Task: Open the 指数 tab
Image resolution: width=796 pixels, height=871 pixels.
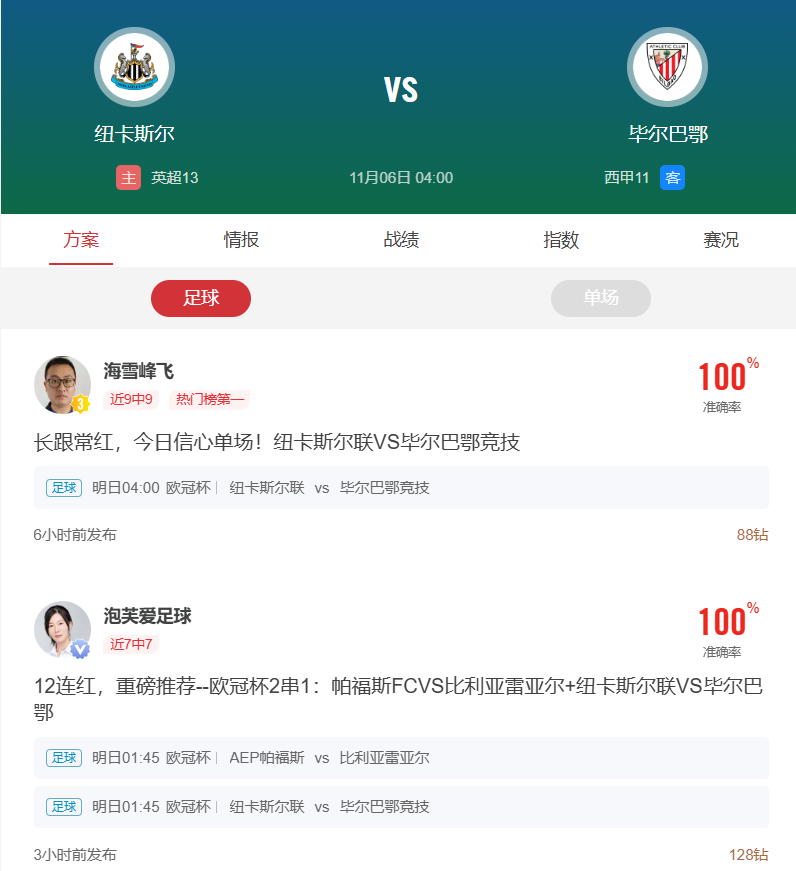Action: point(561,240)
